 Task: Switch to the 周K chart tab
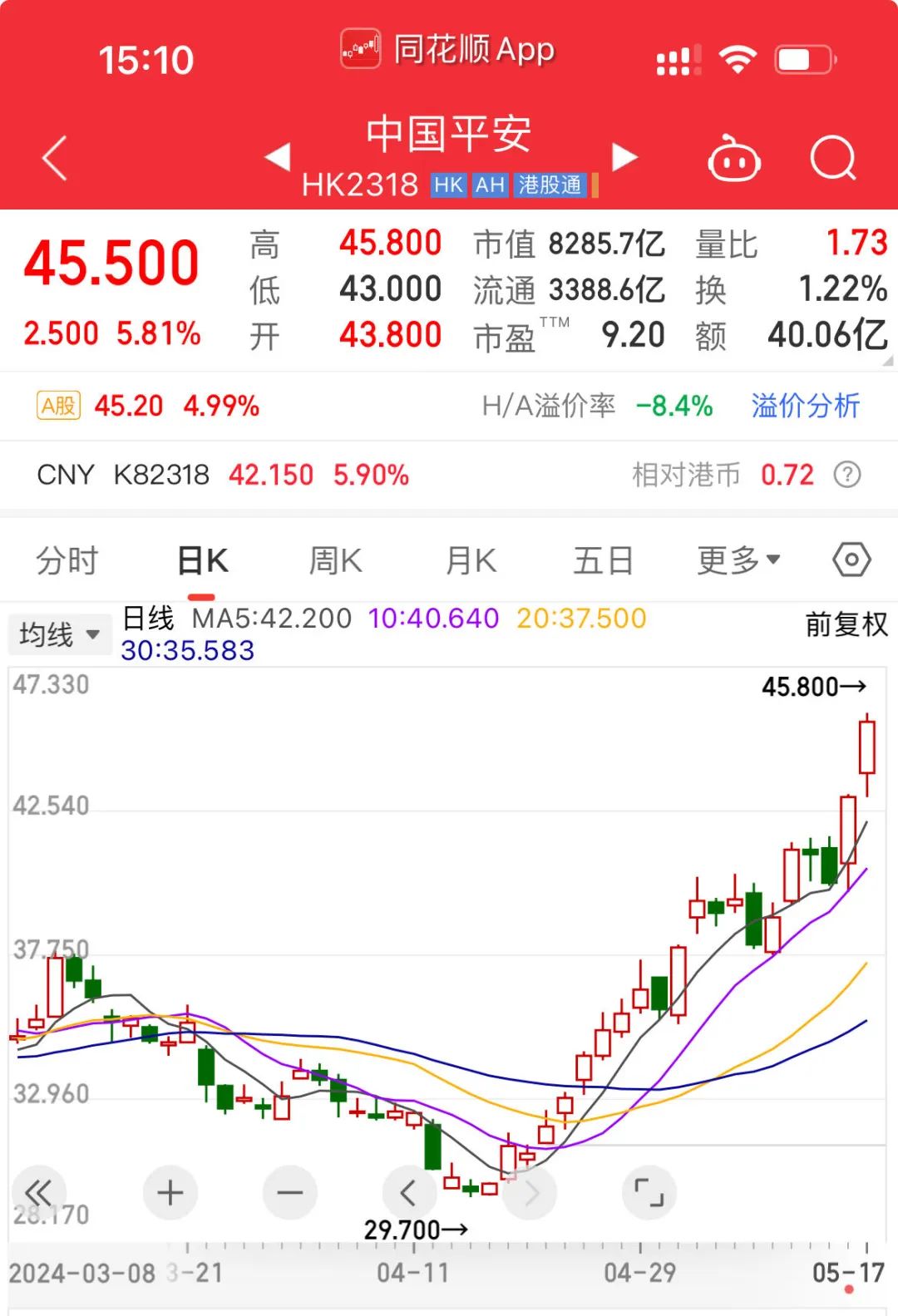tap(335, 560)
